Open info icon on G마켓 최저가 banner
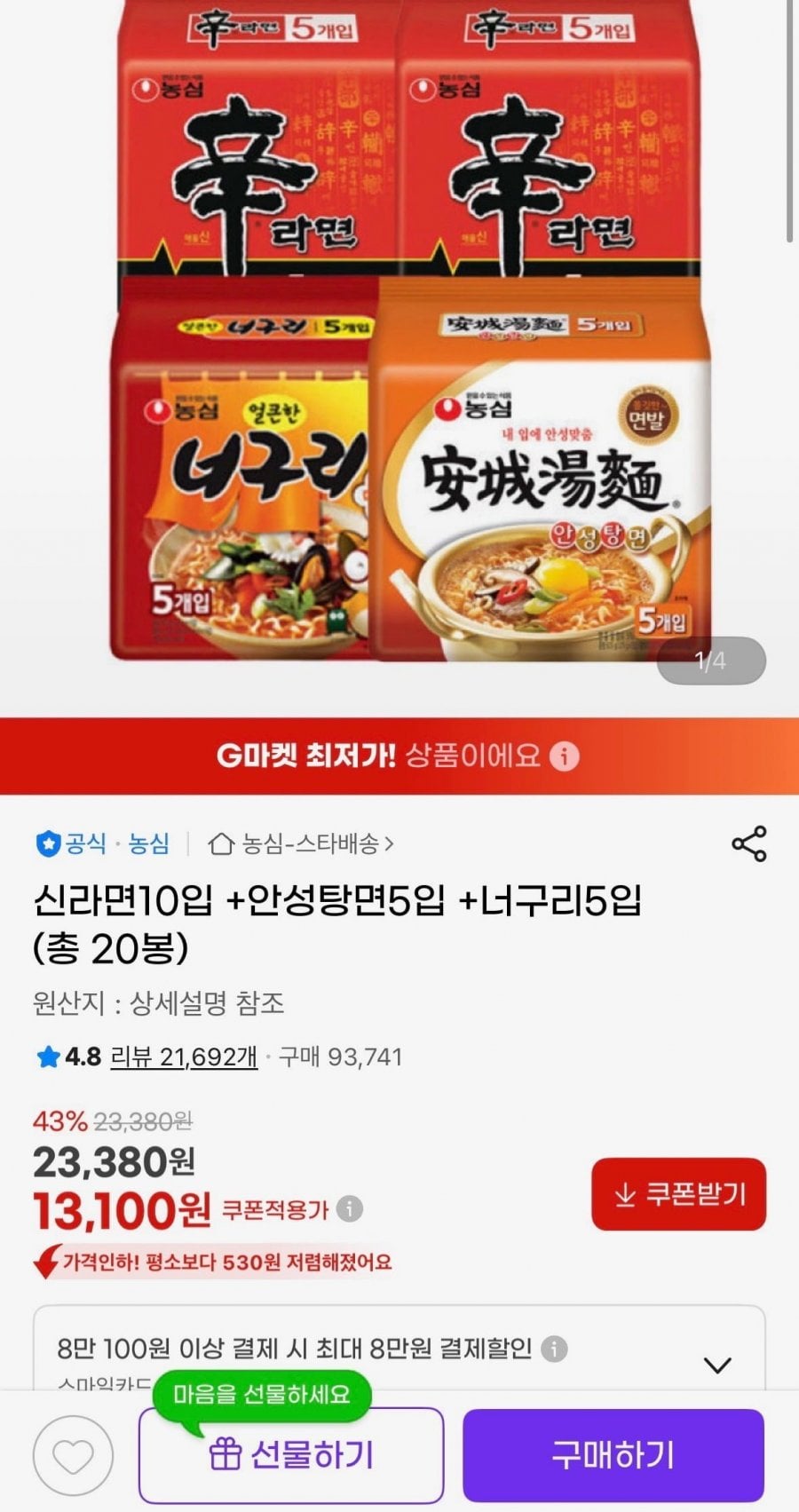Viewport: 799px width, 1512px height. (x=565, y=756)
